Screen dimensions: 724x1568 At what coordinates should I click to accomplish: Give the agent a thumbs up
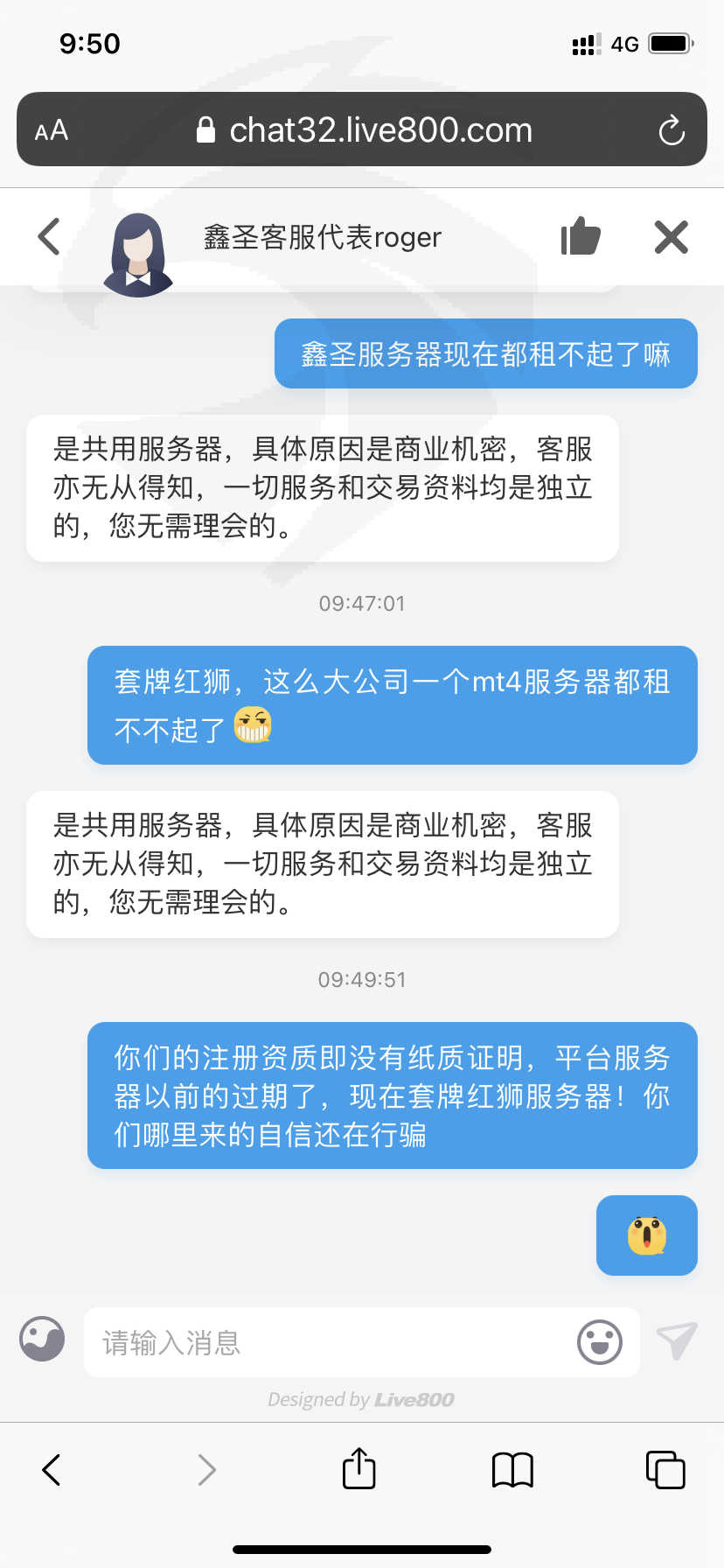581,236
